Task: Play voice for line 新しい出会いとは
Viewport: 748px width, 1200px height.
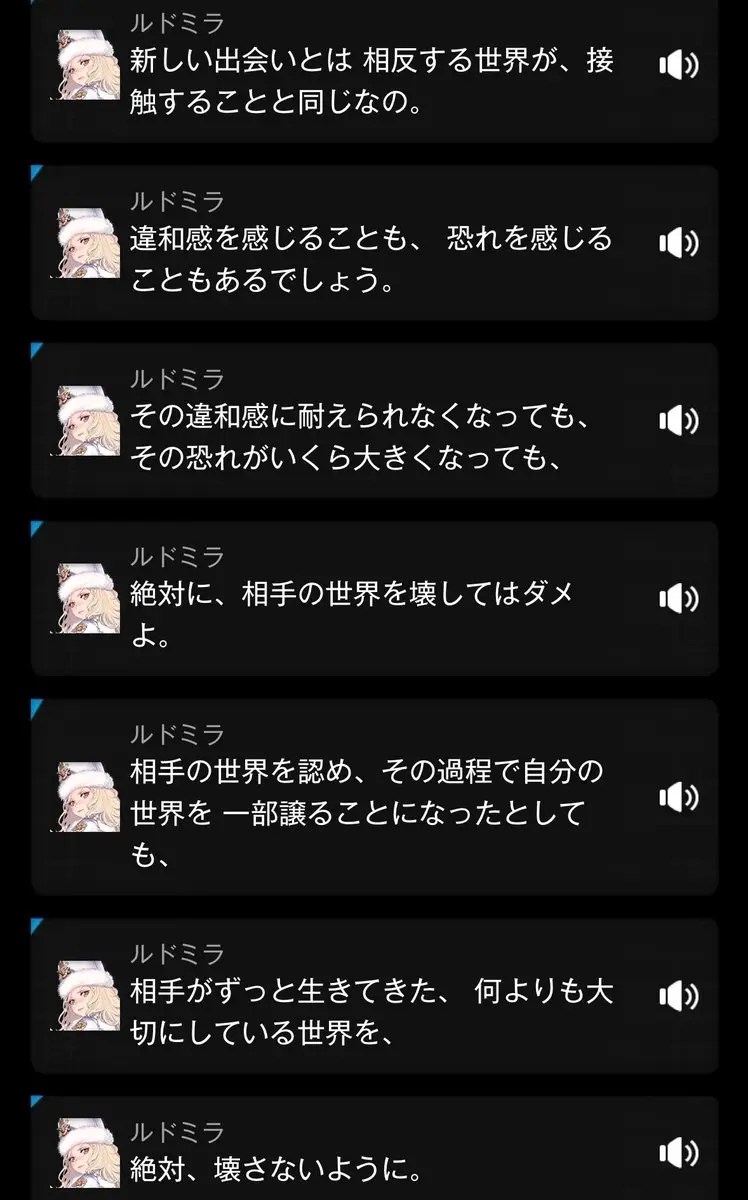Action: [x=678, y=66]
